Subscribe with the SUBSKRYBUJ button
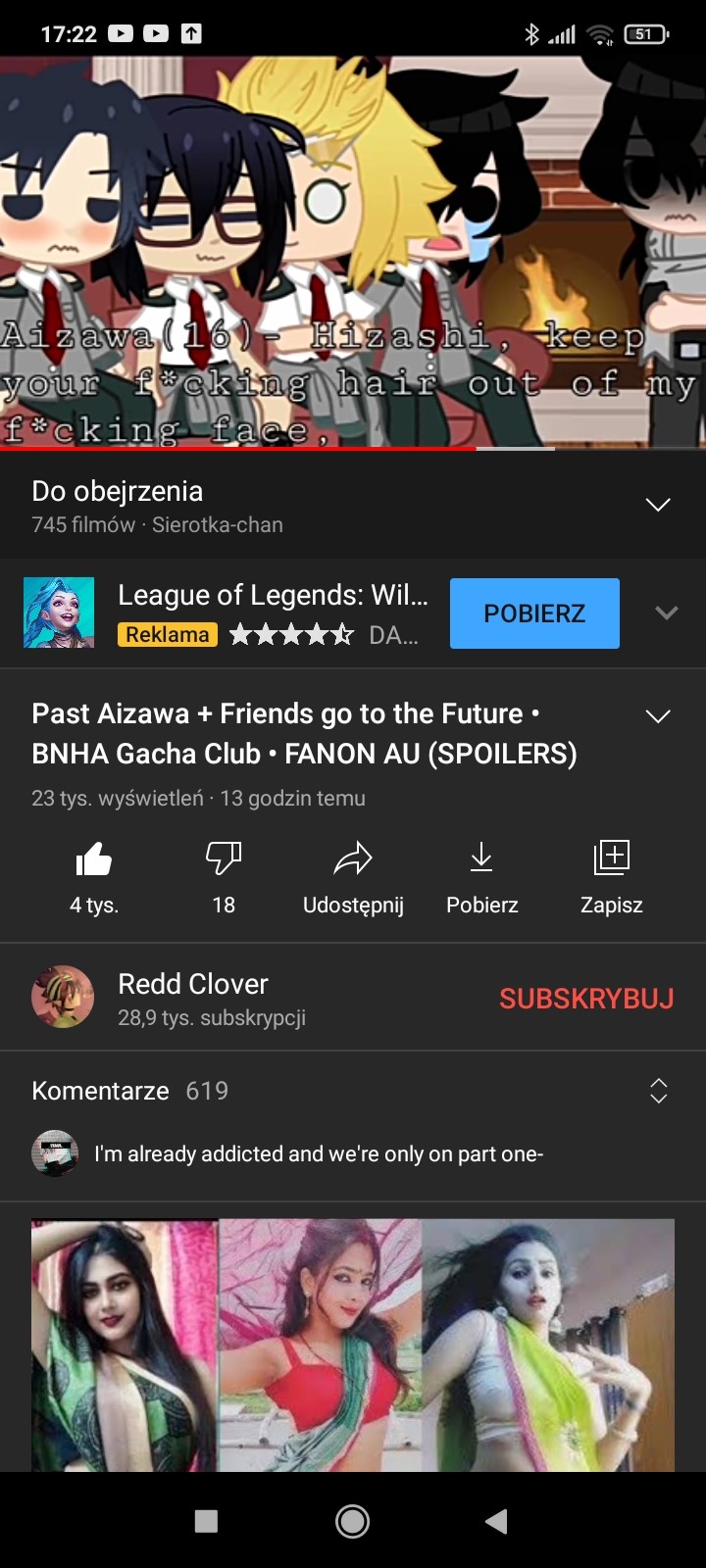 tap(586, 999)
